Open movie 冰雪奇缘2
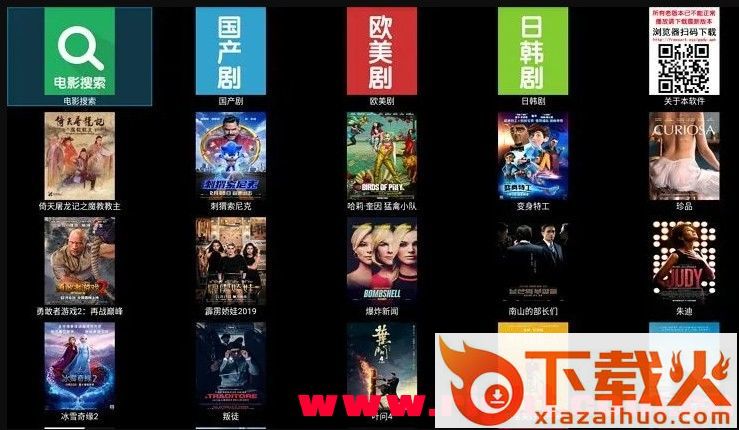This screenshot has height=430, width=739. pos(79,365)
